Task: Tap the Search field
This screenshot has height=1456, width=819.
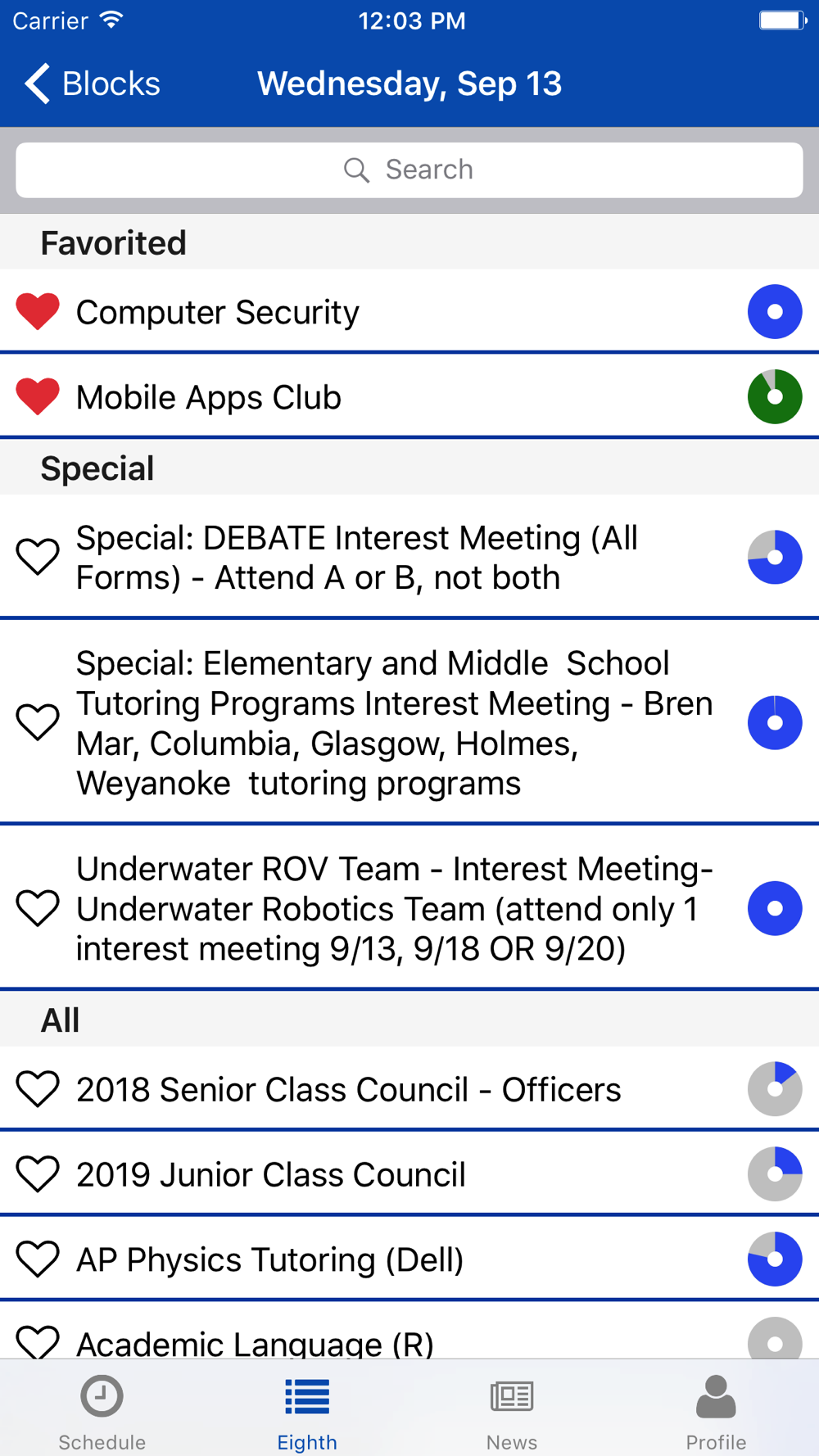Action: [409, 170]
